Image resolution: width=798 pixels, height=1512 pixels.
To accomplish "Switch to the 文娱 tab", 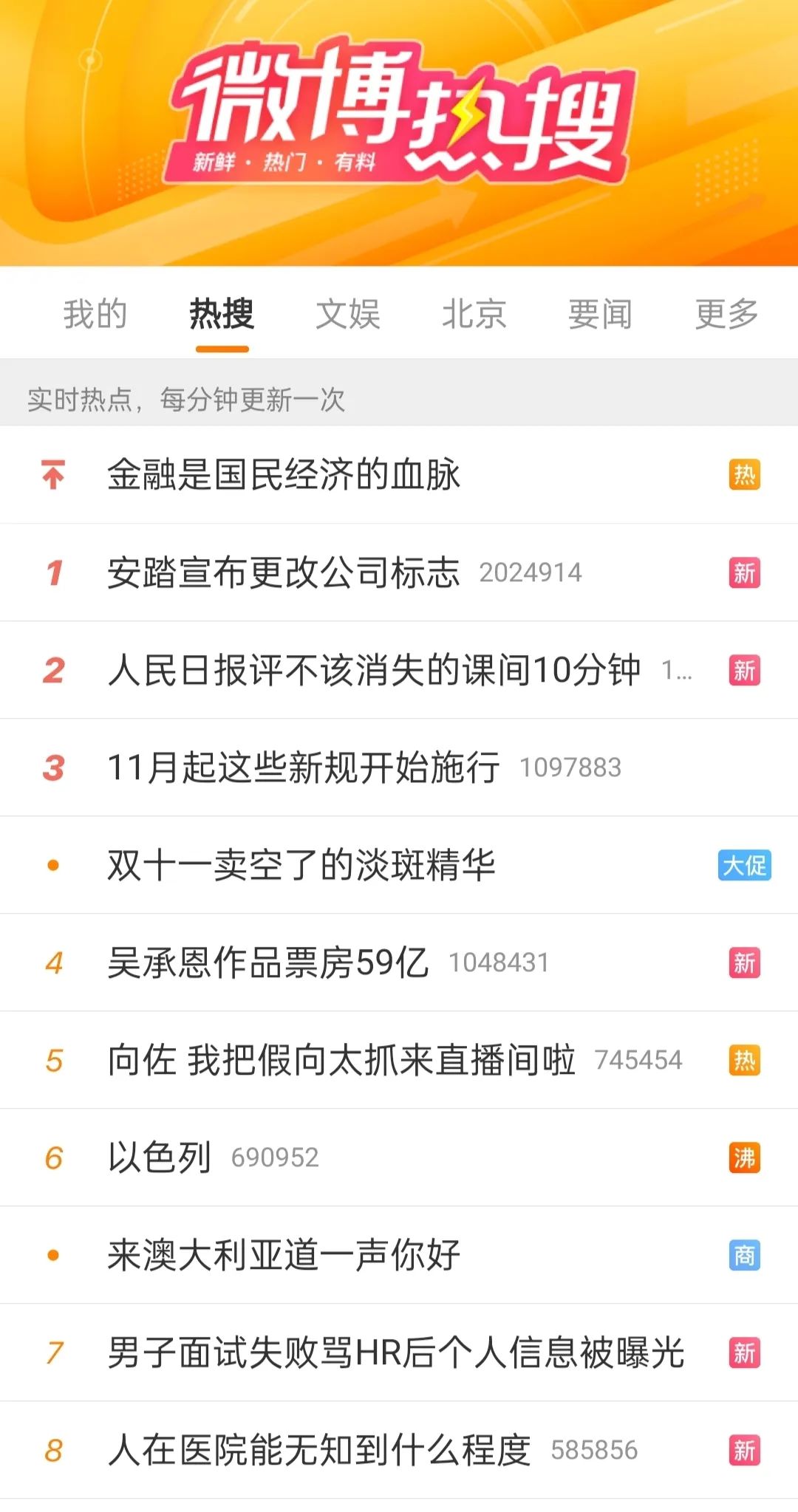I will tap(348, 314).
